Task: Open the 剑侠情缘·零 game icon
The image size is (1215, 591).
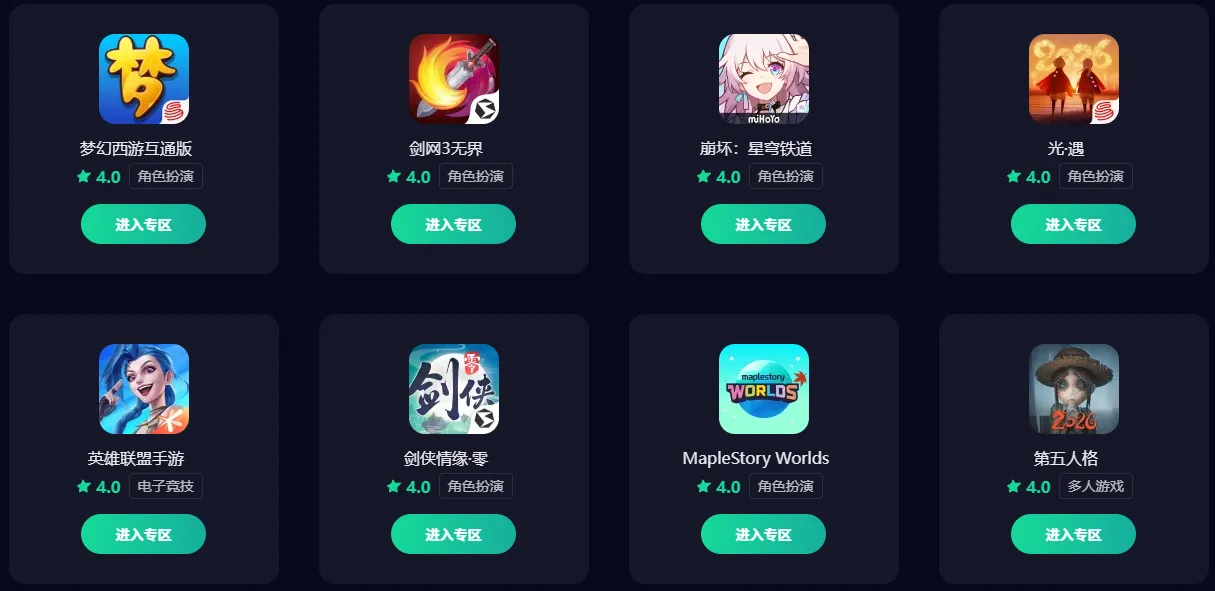Action: click(x=454, y=389)
